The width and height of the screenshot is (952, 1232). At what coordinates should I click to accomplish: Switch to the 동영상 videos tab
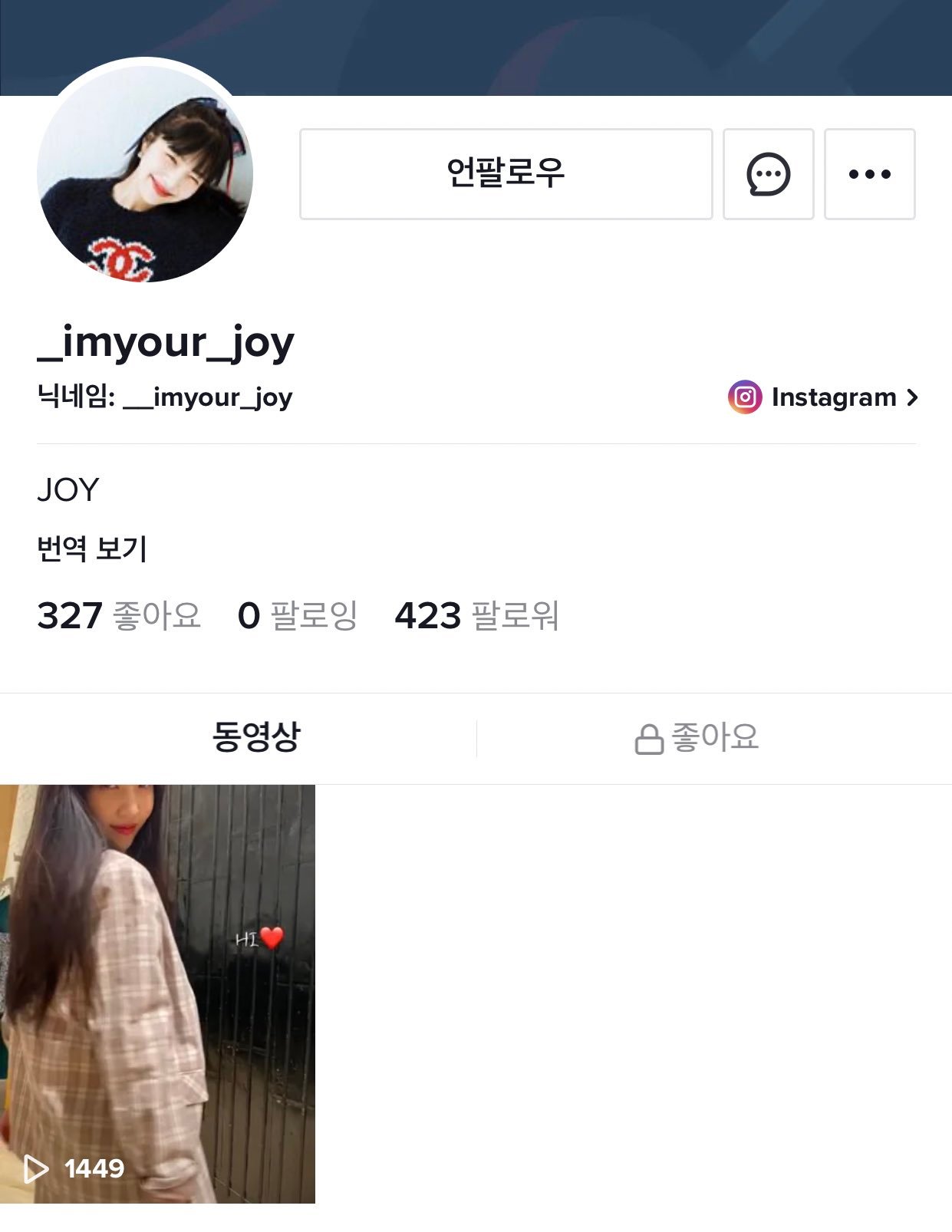[x=256, y=737]
